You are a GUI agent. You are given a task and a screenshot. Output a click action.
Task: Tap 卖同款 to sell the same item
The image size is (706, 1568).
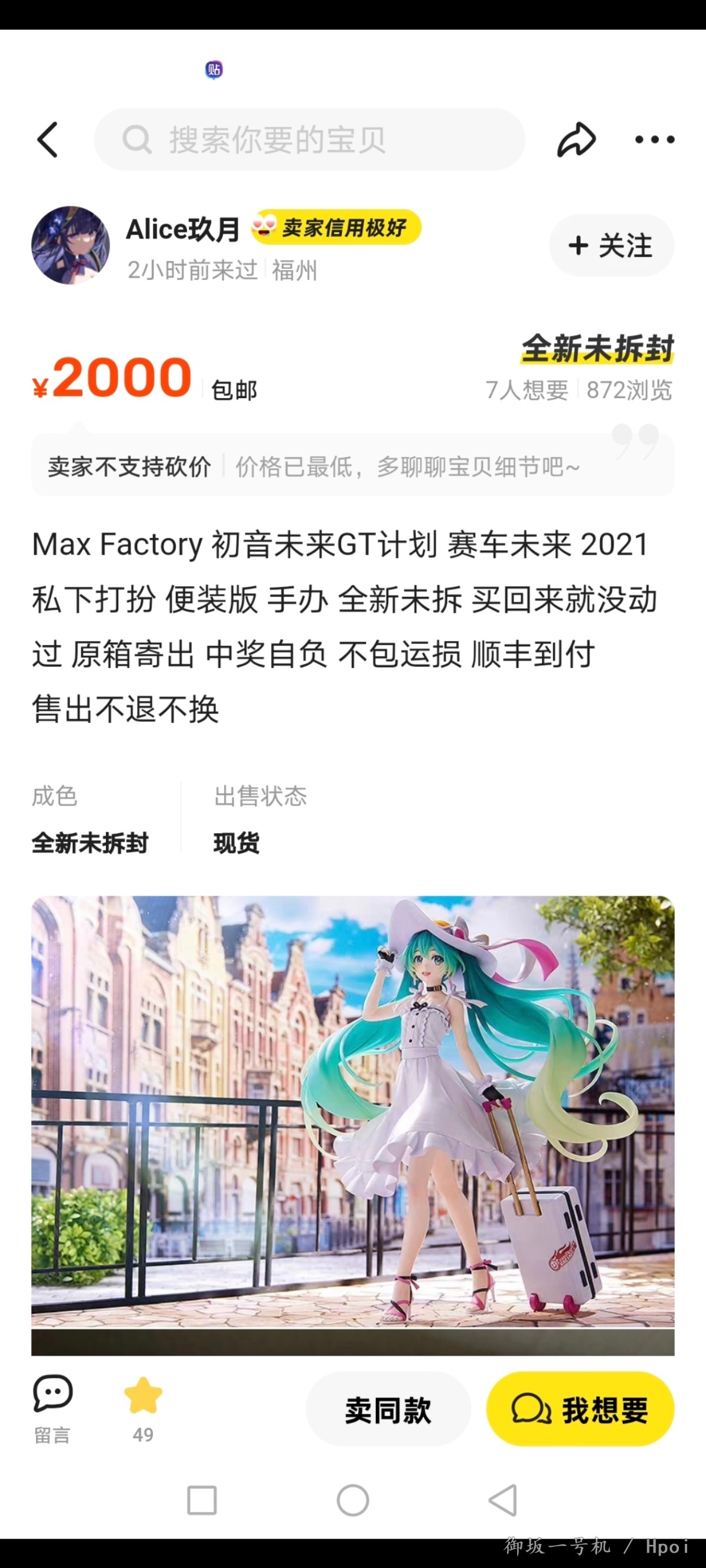pyautogui.click(x=388, y=1409)
